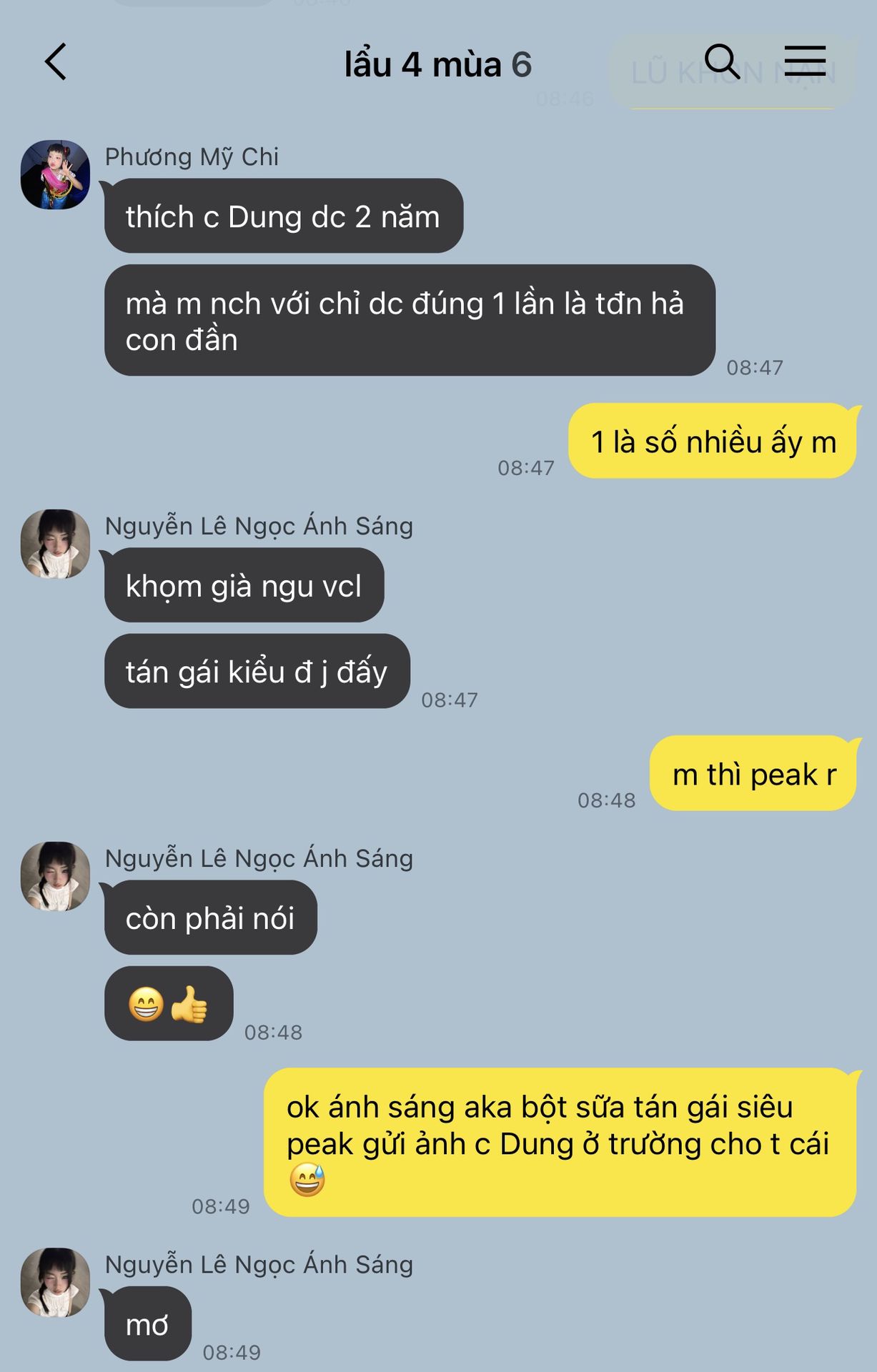The height and width of the screenshot is (1372, 877).
Task: Open Ánh Sáng's avatar beside the "mơ" message
Action: pos(56,1283)
